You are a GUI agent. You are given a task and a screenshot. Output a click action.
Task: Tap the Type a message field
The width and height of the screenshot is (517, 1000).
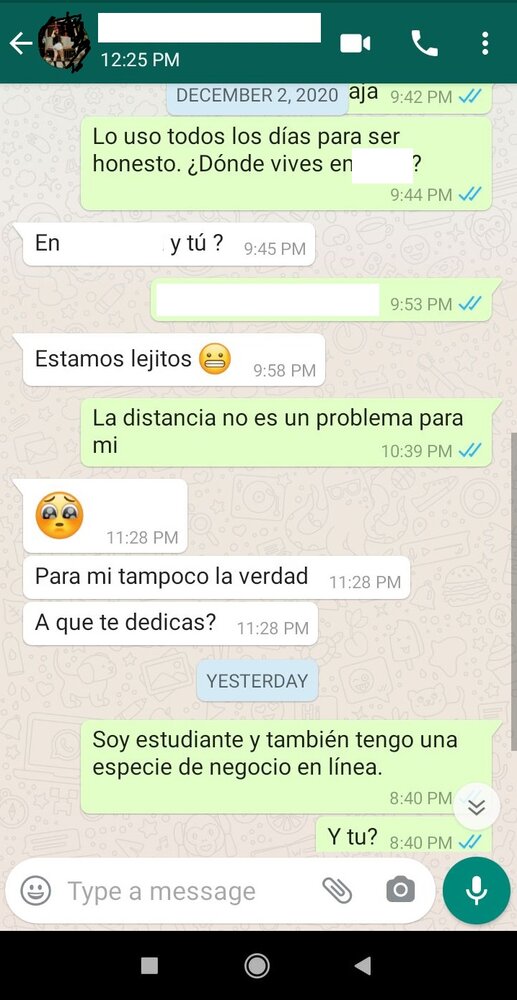[x=189, y=891]
